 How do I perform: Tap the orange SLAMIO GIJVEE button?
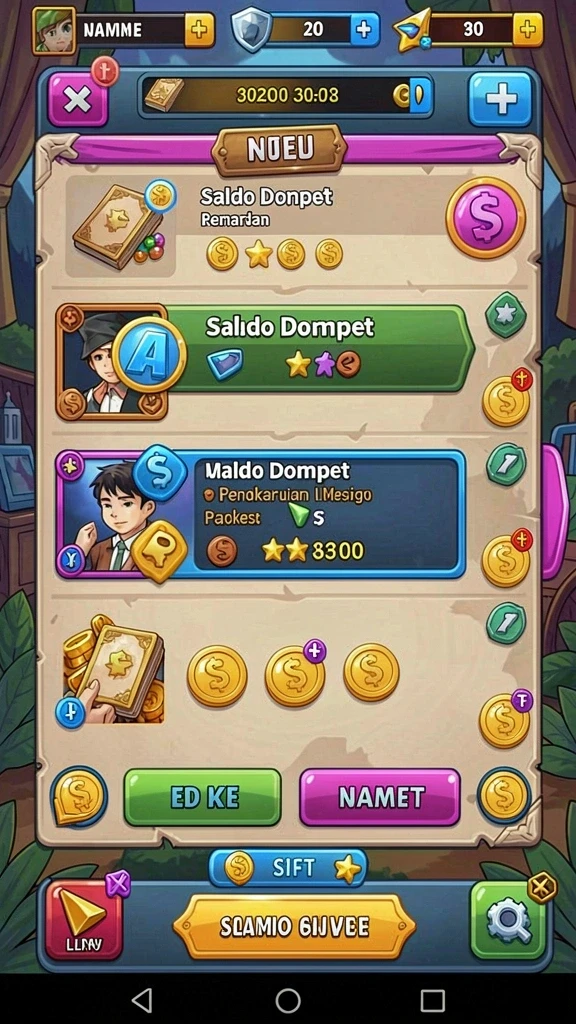294,927
